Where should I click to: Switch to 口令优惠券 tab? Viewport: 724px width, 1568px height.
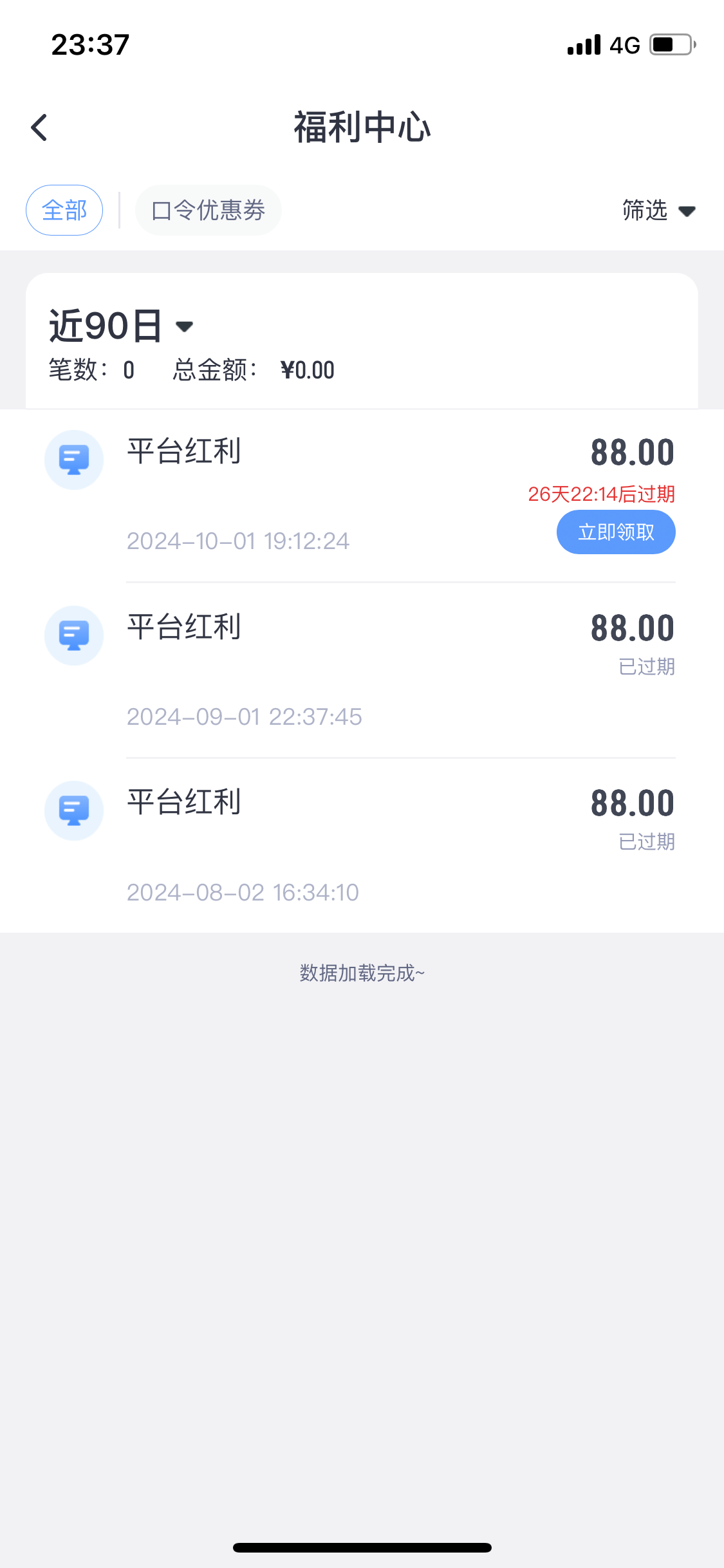pyautogui.click(x=209, y=210)
